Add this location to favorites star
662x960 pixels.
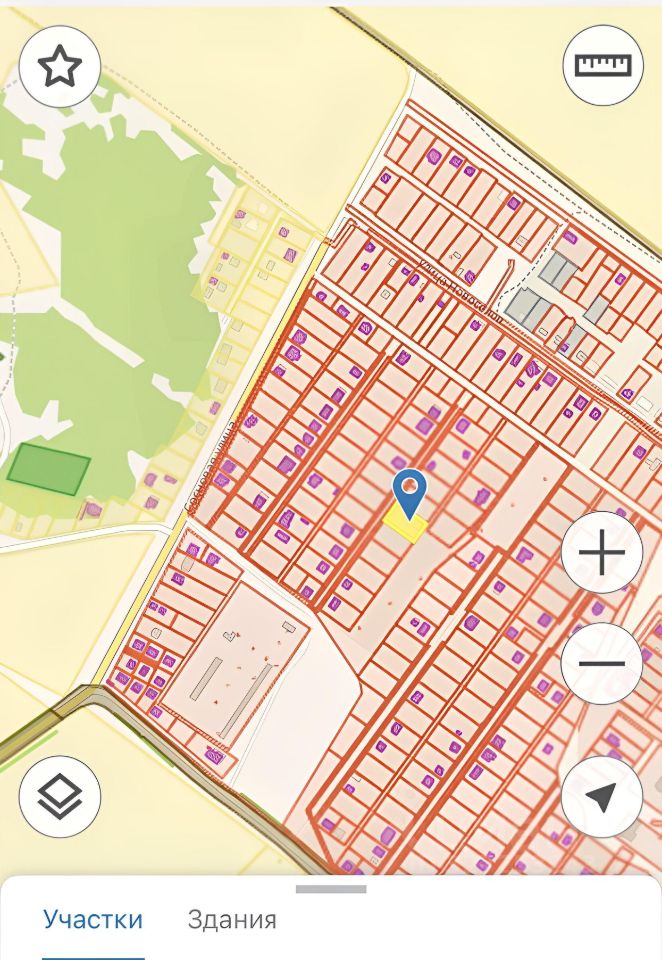pos(60,67)
